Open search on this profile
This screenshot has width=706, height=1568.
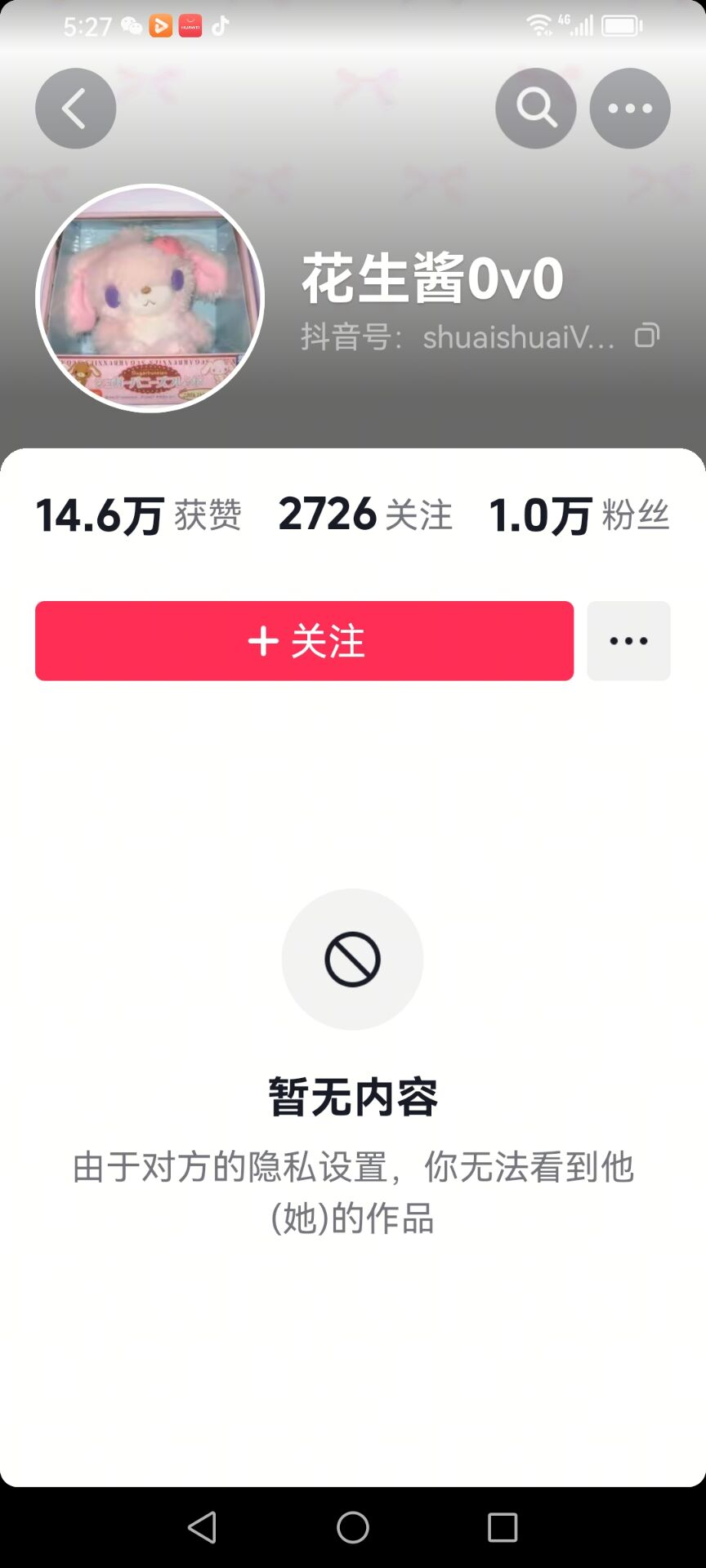click(x=535, y=109)
